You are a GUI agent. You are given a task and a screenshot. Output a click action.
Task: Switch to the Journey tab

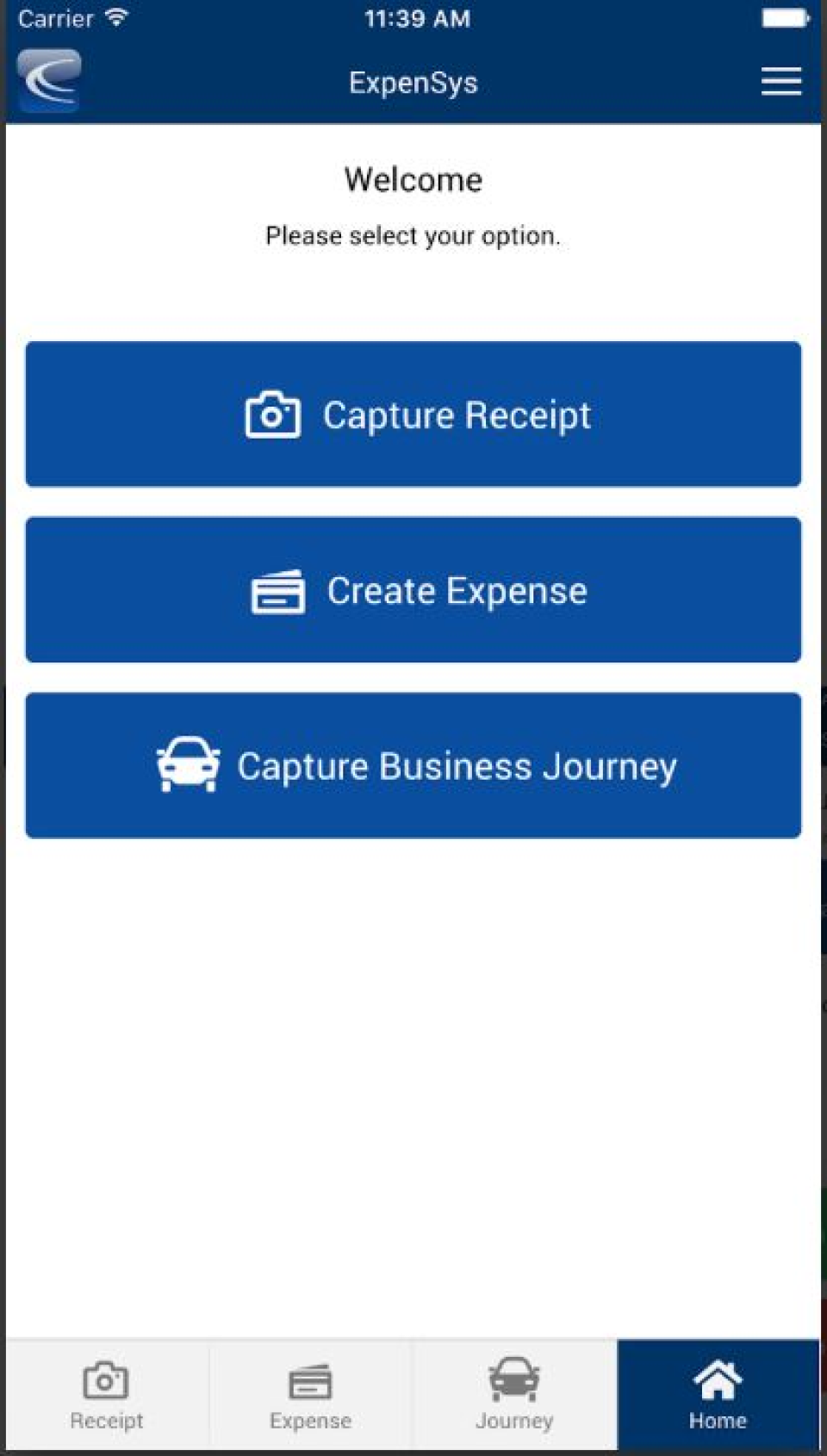[x=514, y=1393]
